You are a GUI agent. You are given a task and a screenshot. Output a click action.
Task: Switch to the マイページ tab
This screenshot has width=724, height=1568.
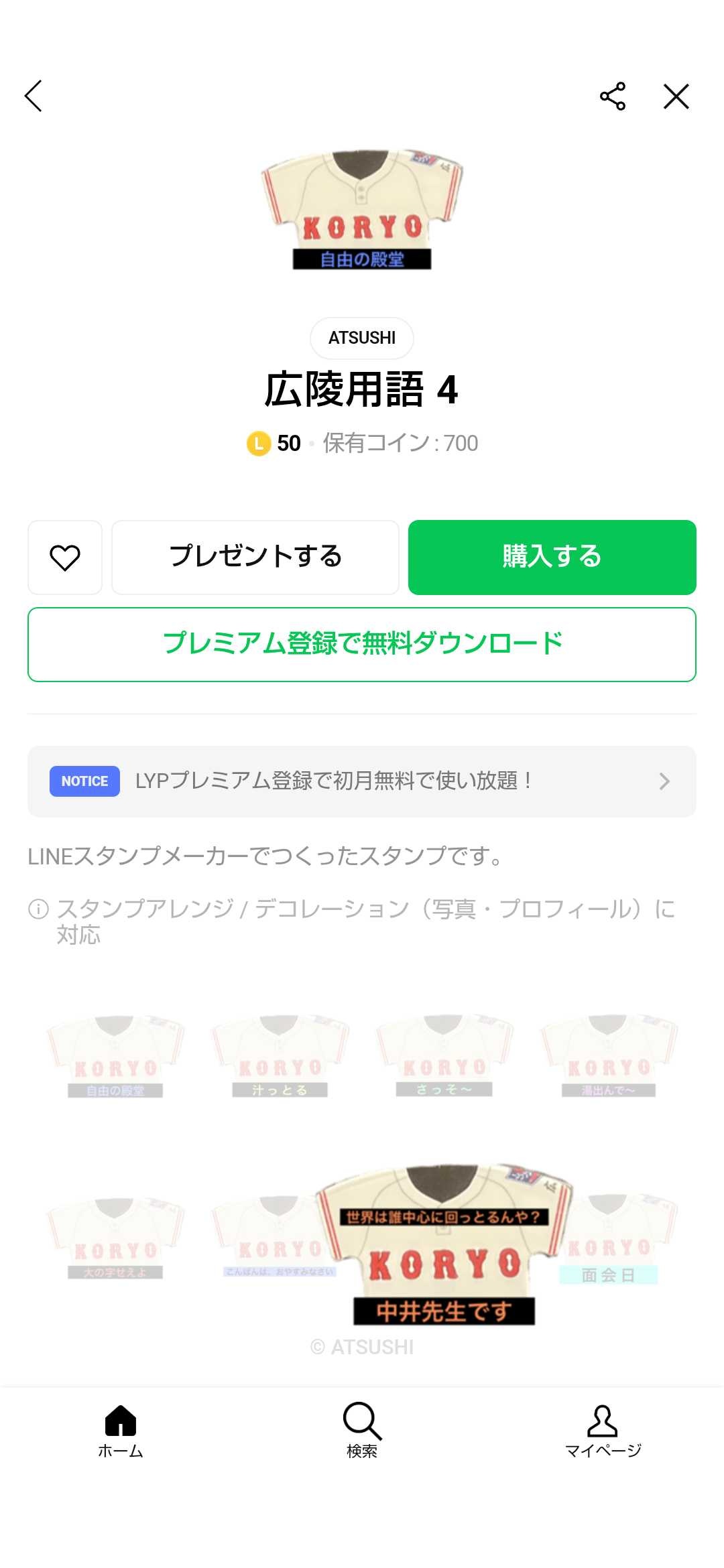(x=603, y=1431)
